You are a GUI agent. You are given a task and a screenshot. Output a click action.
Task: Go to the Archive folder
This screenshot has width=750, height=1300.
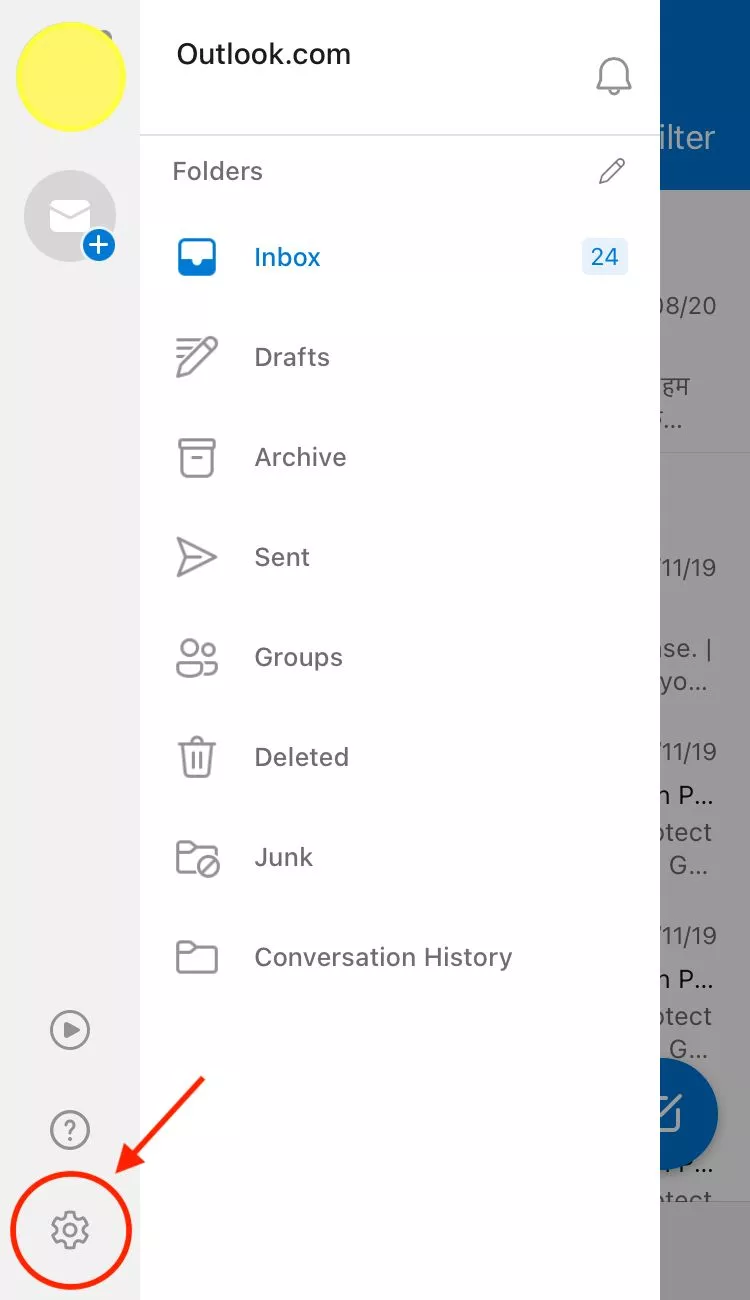[400, 457]
